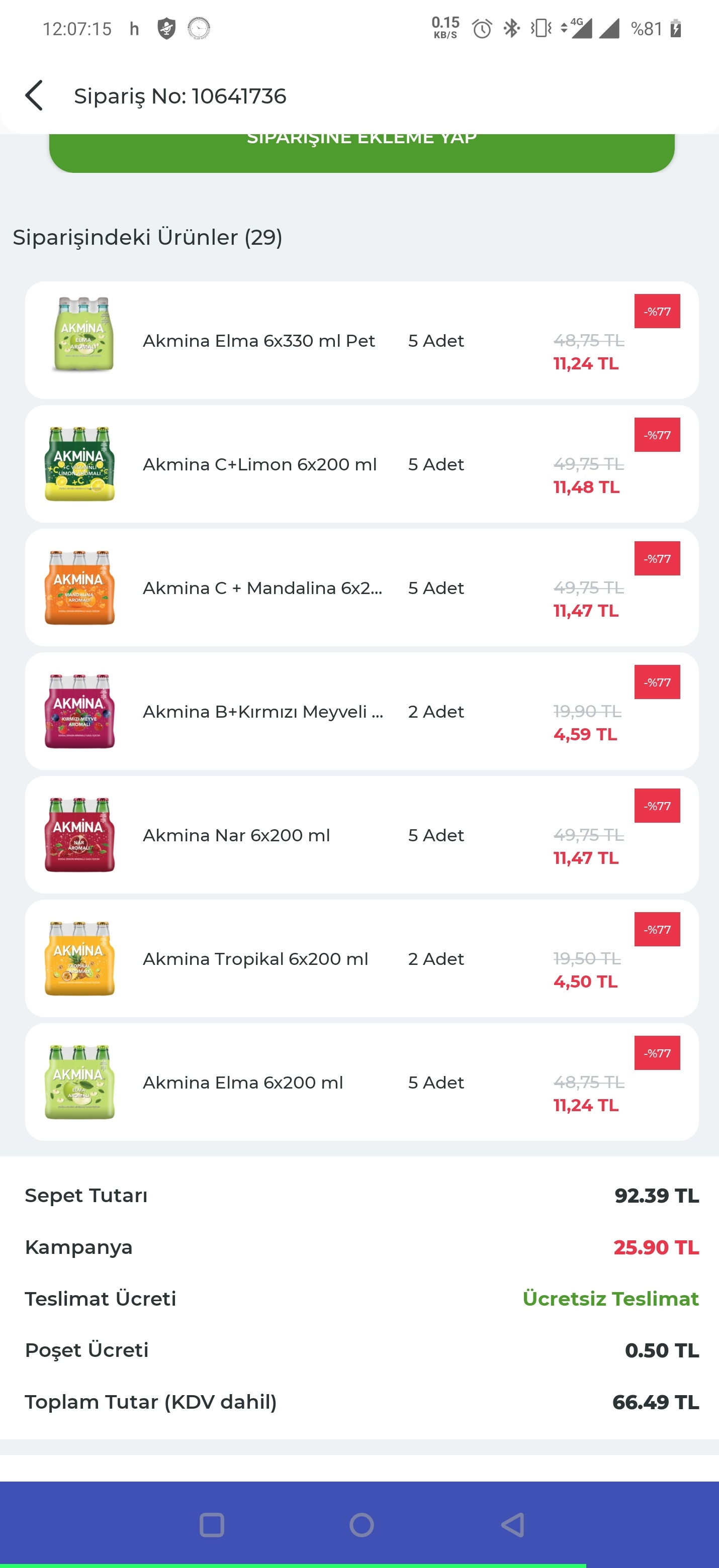Open the Akmina Nar 6x200 ml item
The width and height of the screenshot is (719, 1568).
coord(362,835)
